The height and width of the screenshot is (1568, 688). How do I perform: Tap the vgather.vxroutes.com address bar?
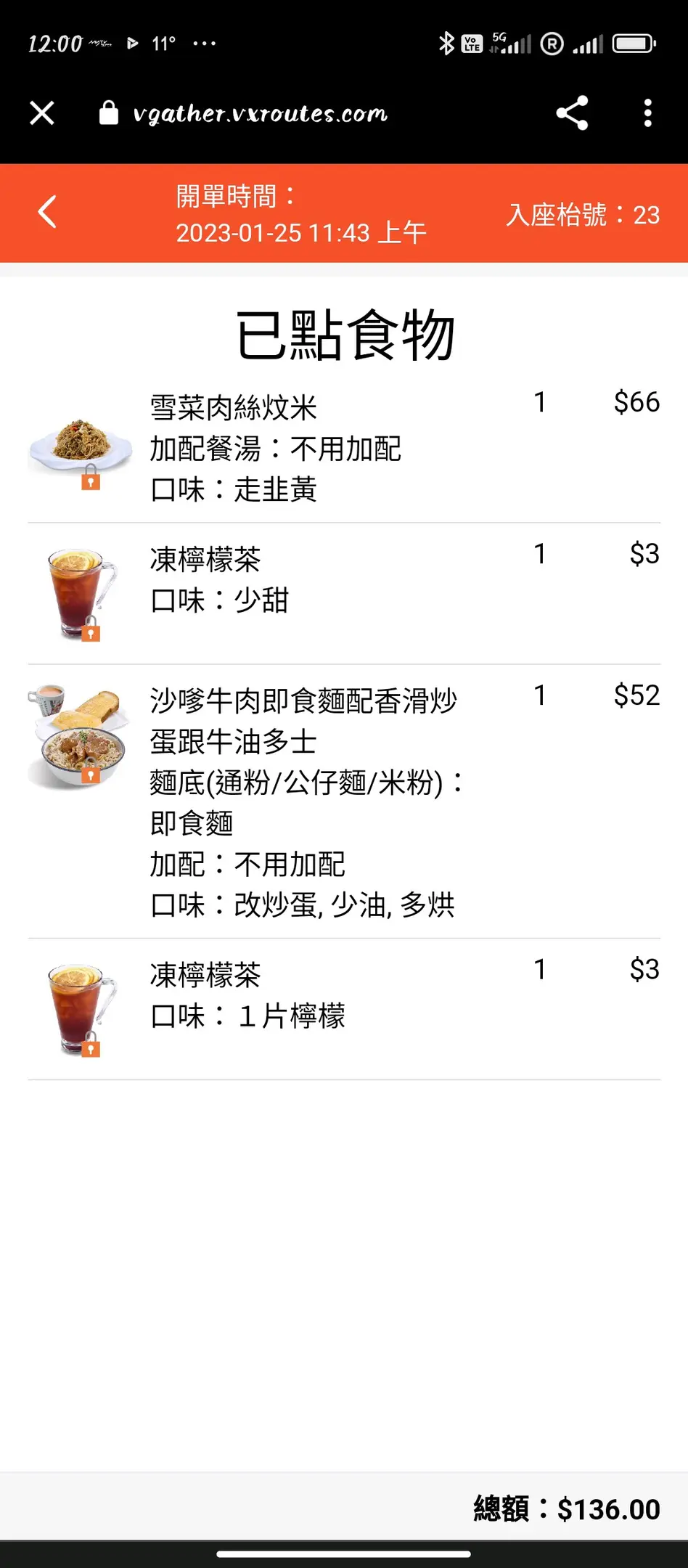(260, 113)
